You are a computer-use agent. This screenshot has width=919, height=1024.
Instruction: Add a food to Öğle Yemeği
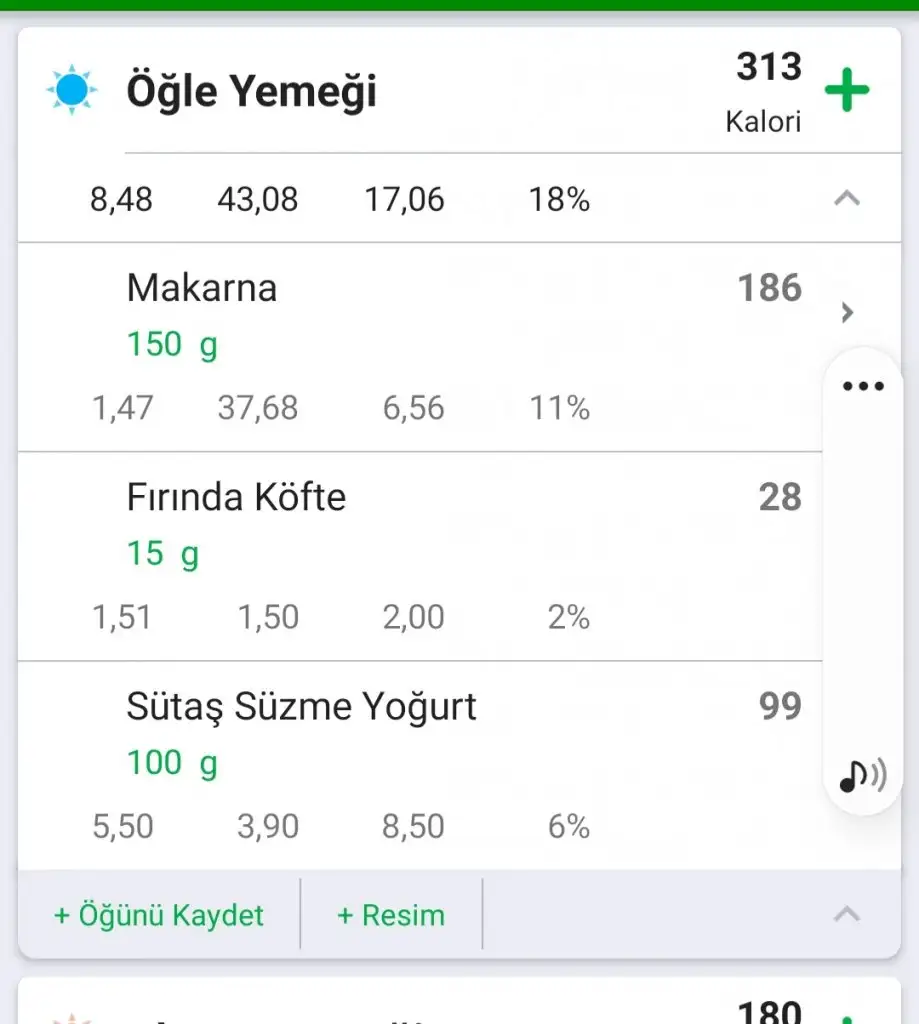click(x=846, y=92)
